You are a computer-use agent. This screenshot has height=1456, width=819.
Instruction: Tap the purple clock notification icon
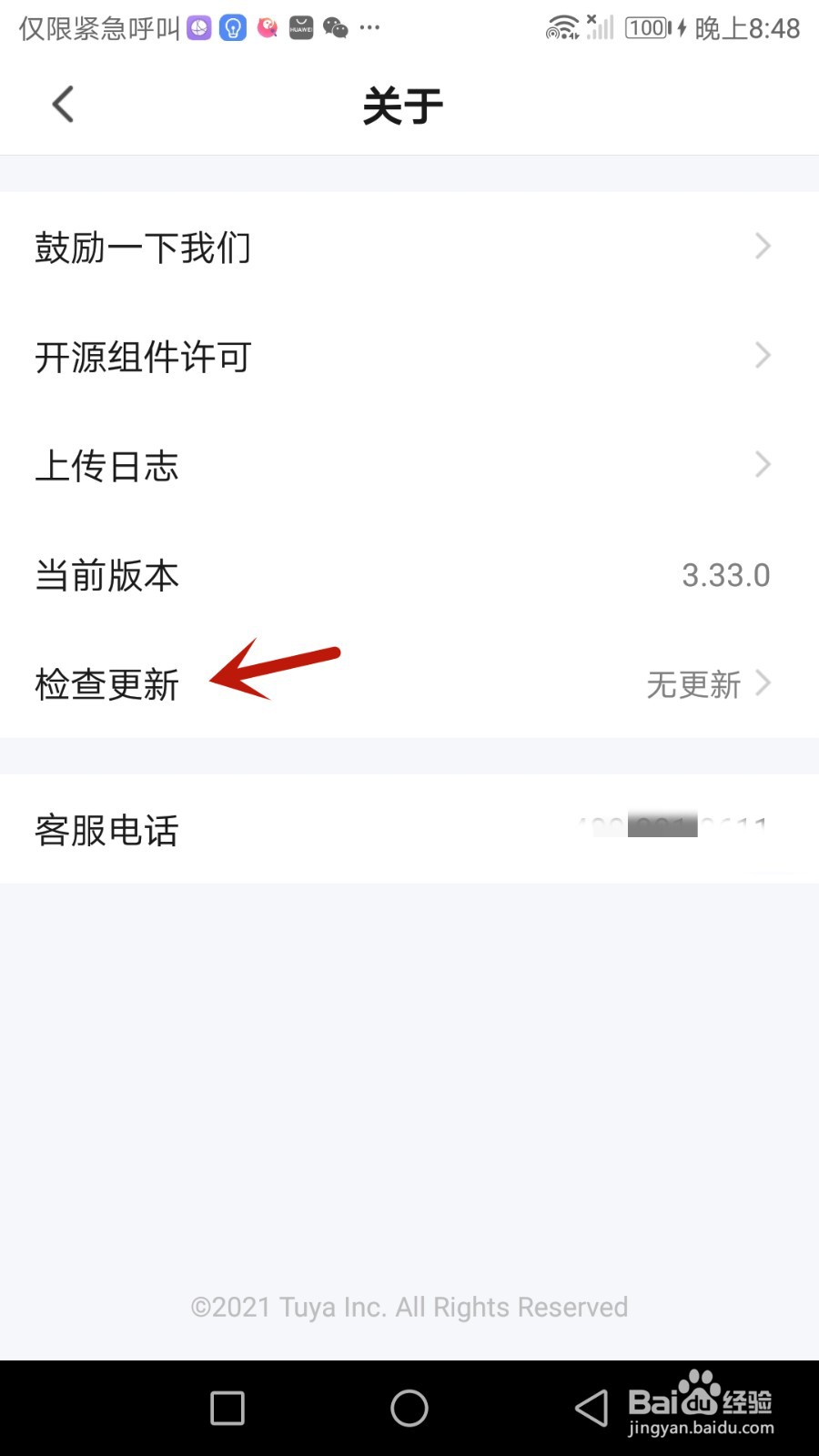198,27
